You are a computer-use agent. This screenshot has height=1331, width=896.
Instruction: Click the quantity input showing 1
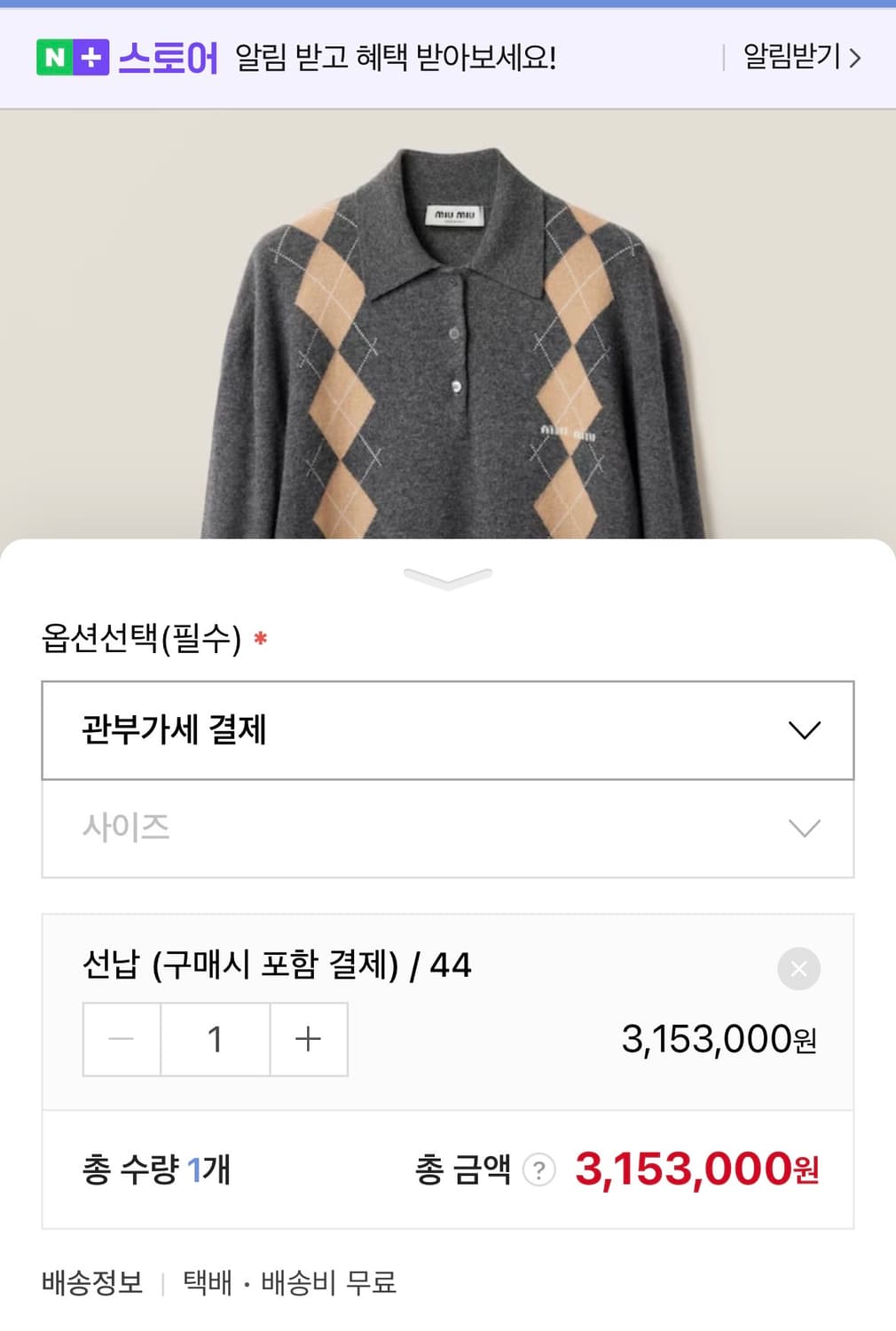(x=215, y=1038)
